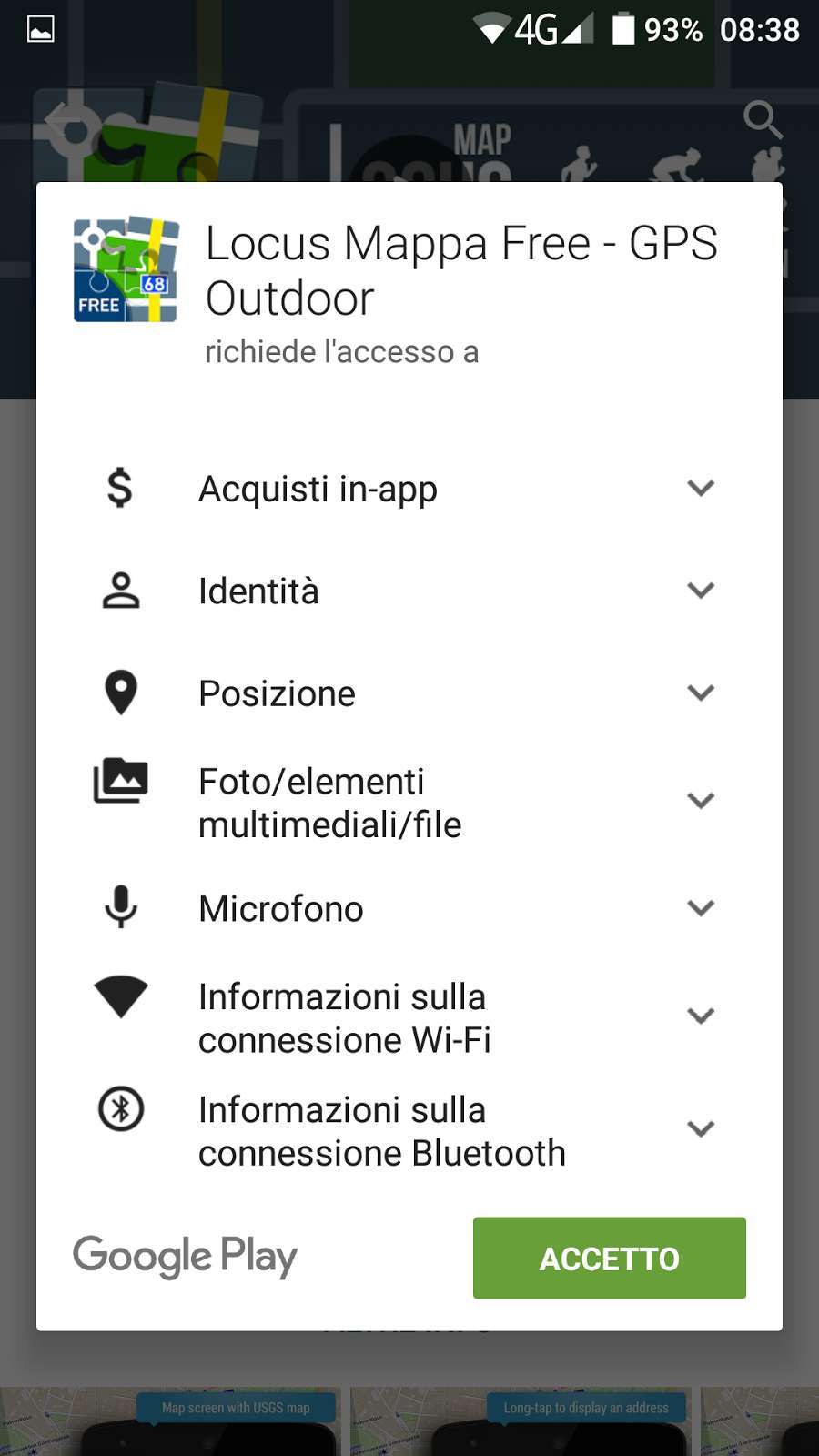Expand the Acquisti in-app permission
The height and width of the screenshot is (1456, 819).
[700, 489]
